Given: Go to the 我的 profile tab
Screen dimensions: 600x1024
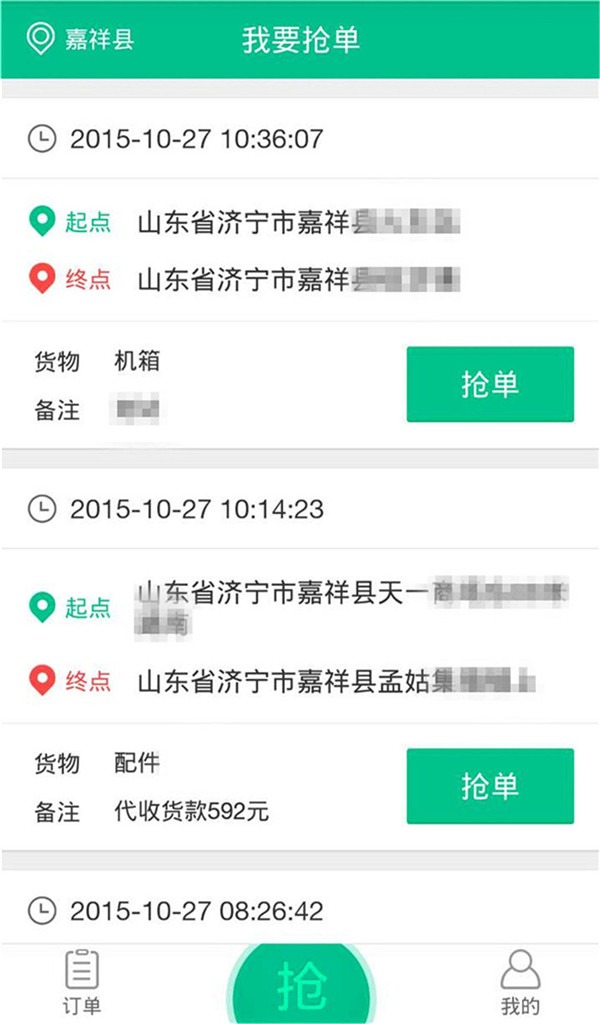Looking at the screenshot, I should (520, 983).
